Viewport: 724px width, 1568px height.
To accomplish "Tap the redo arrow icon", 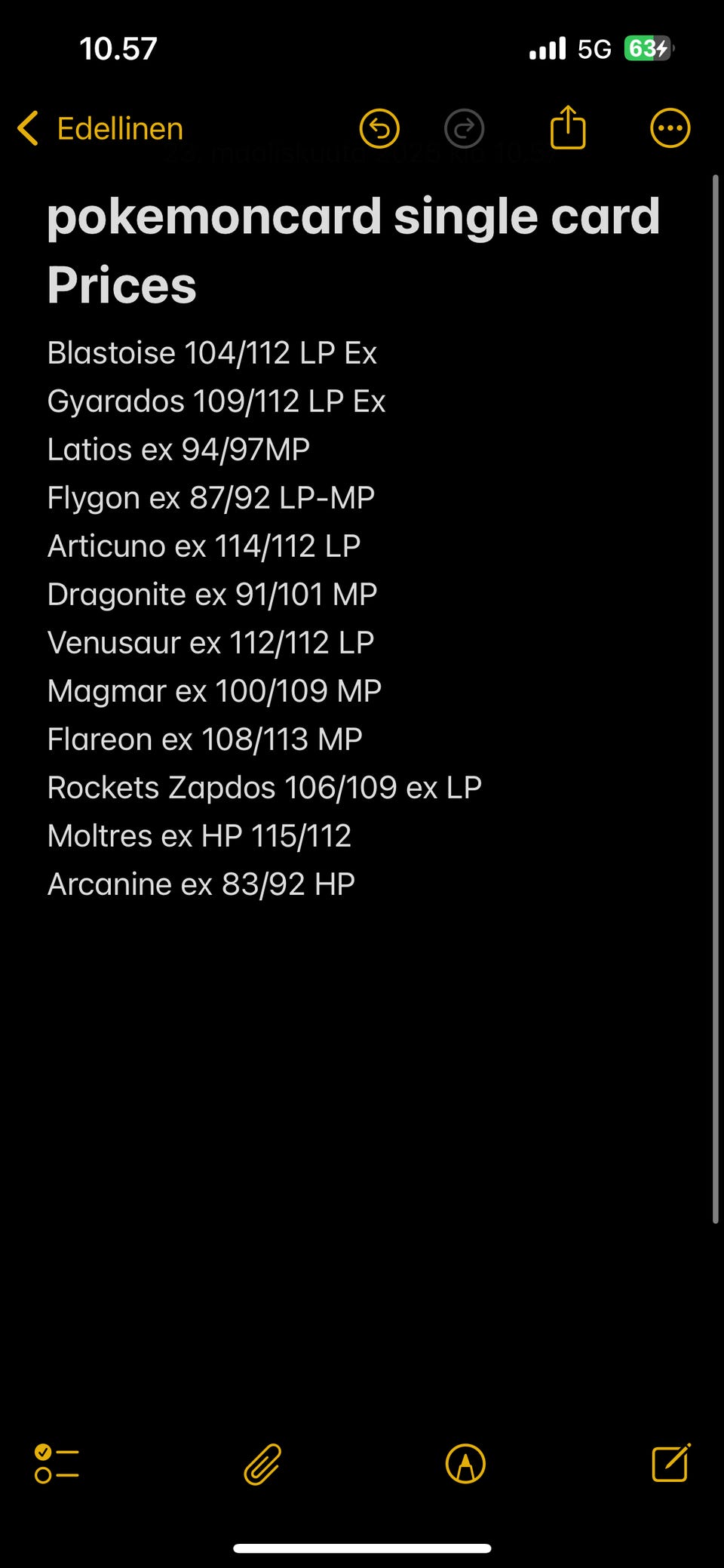I will (x=464, y=129).
